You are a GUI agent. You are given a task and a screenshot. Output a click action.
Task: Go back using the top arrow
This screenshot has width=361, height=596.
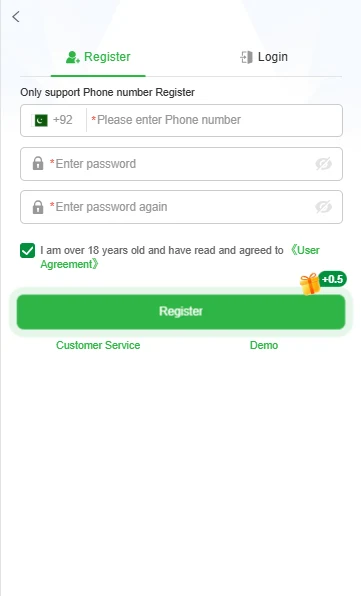16,17
